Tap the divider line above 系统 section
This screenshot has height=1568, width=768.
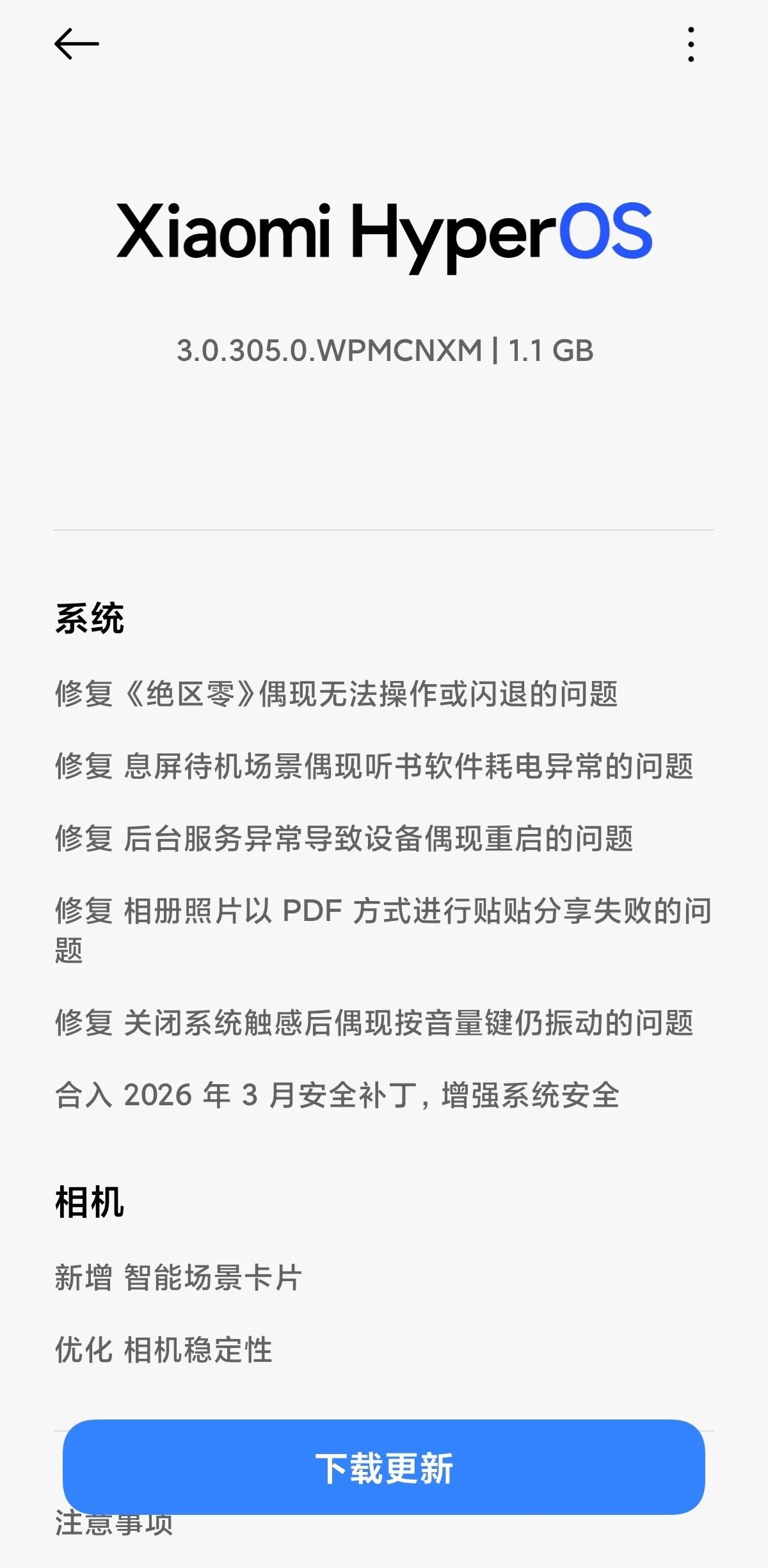[x=384, y=530]
